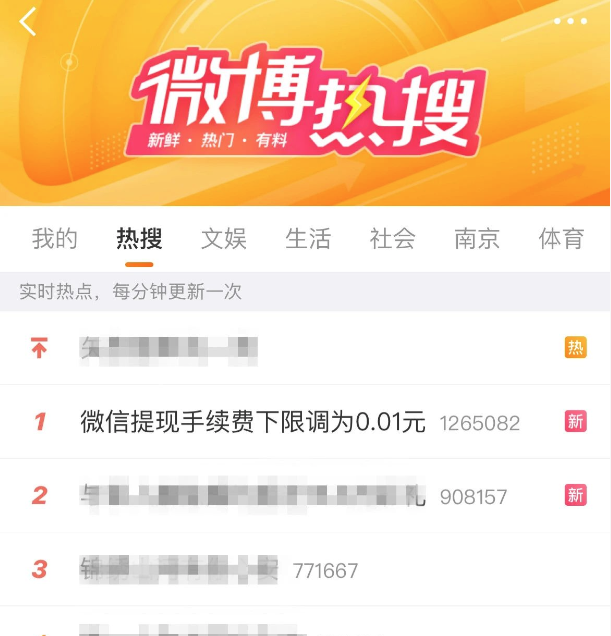Screen dimensions: 611x636
Task: Open the rank 3 topic with 771667
Action: [x=180, y=570]
